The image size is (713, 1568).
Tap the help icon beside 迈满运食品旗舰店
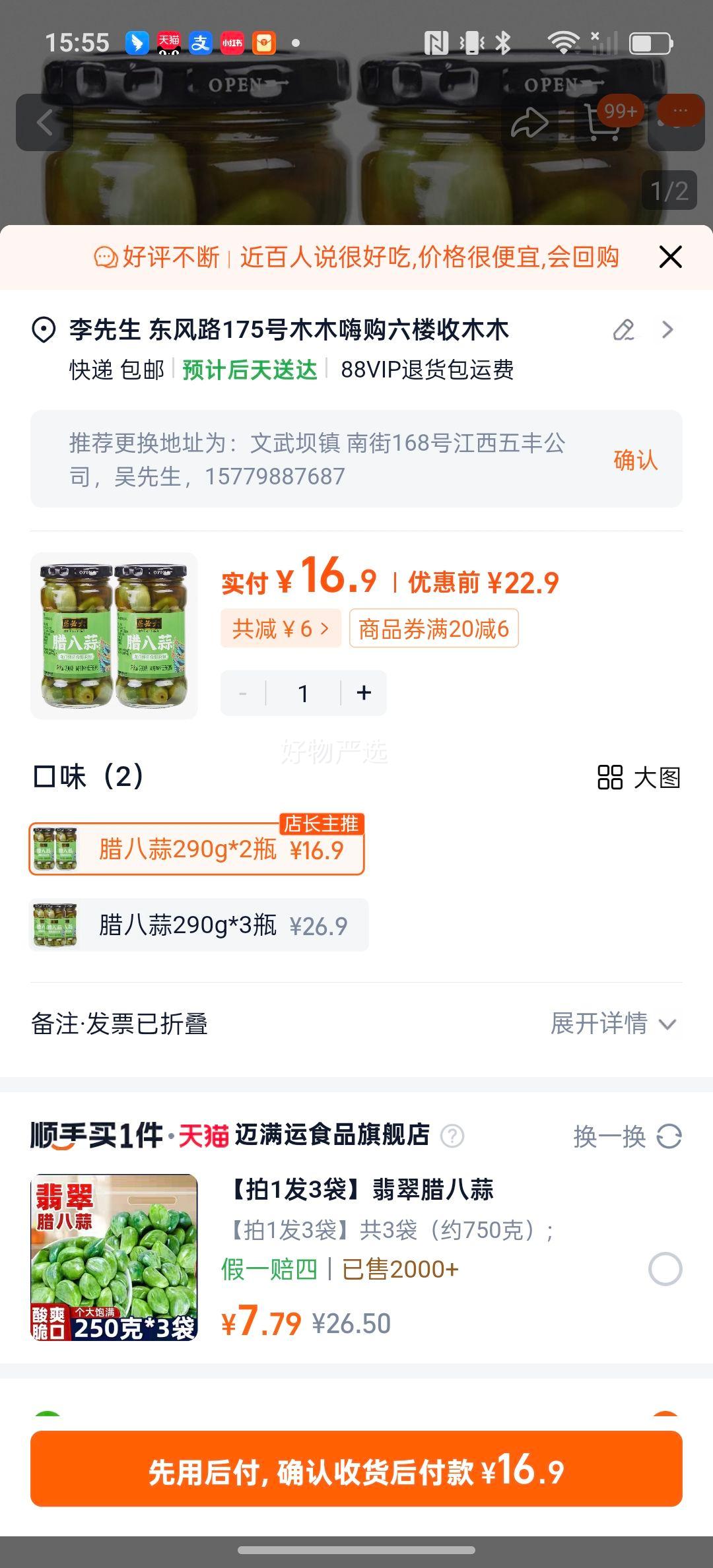pyautogui.click(x=452, y=1136)
